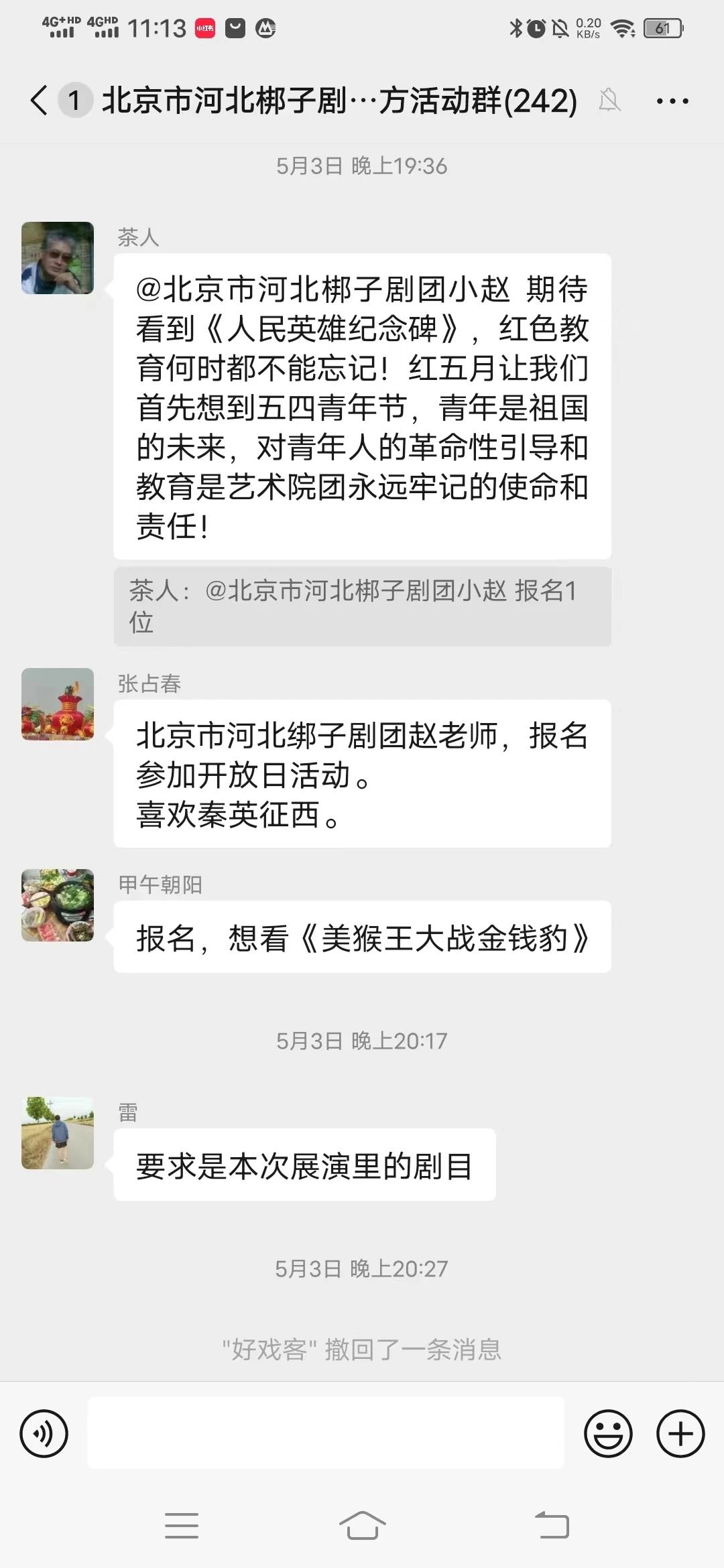The height and width of the screenshot is (1568, 724).
Task: Open 雷's profile avatar
Action: coord(58,1133)
